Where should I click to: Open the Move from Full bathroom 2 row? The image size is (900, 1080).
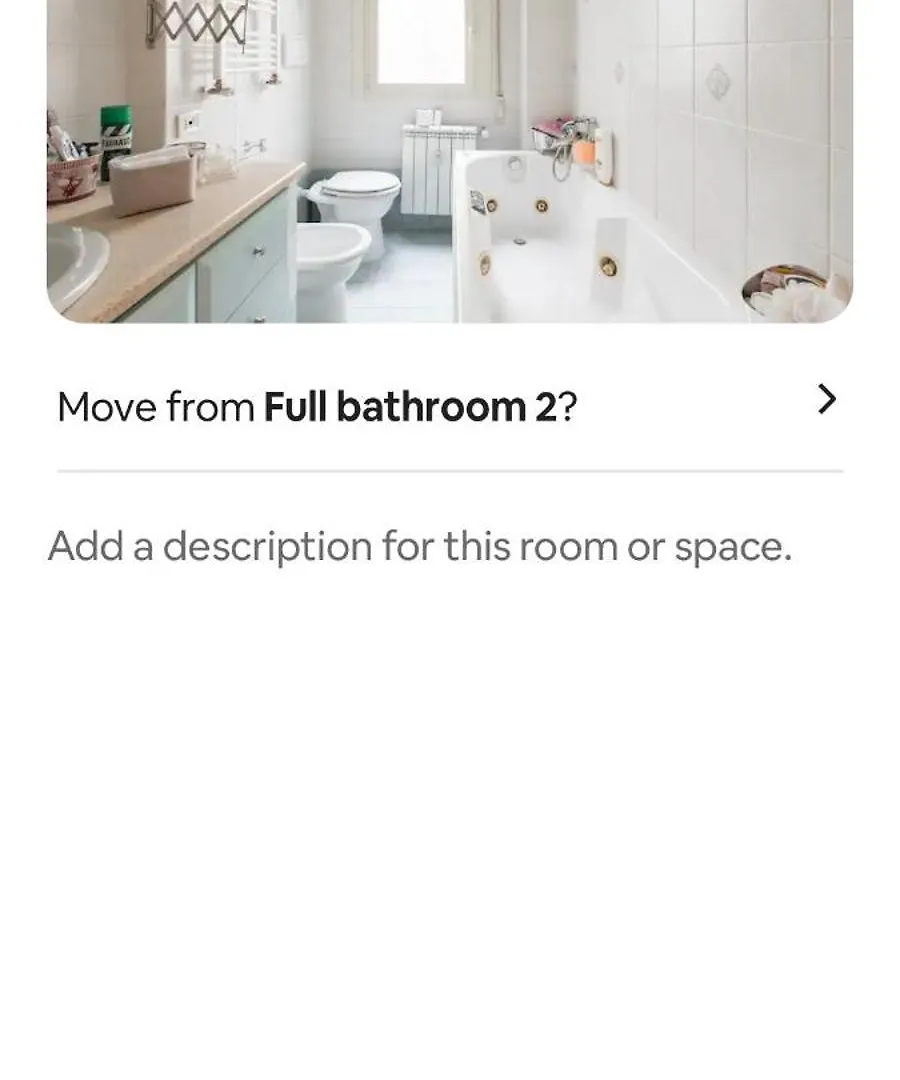click(x=449, y=407)
